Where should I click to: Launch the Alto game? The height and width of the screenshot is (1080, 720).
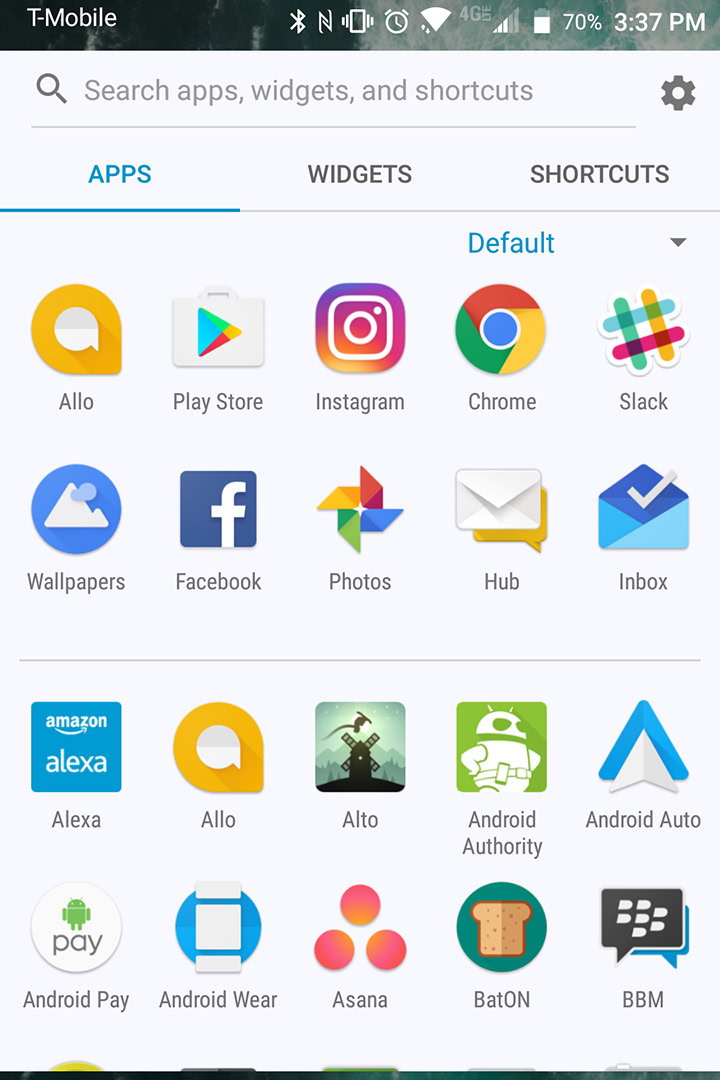(x=360, y=747)
